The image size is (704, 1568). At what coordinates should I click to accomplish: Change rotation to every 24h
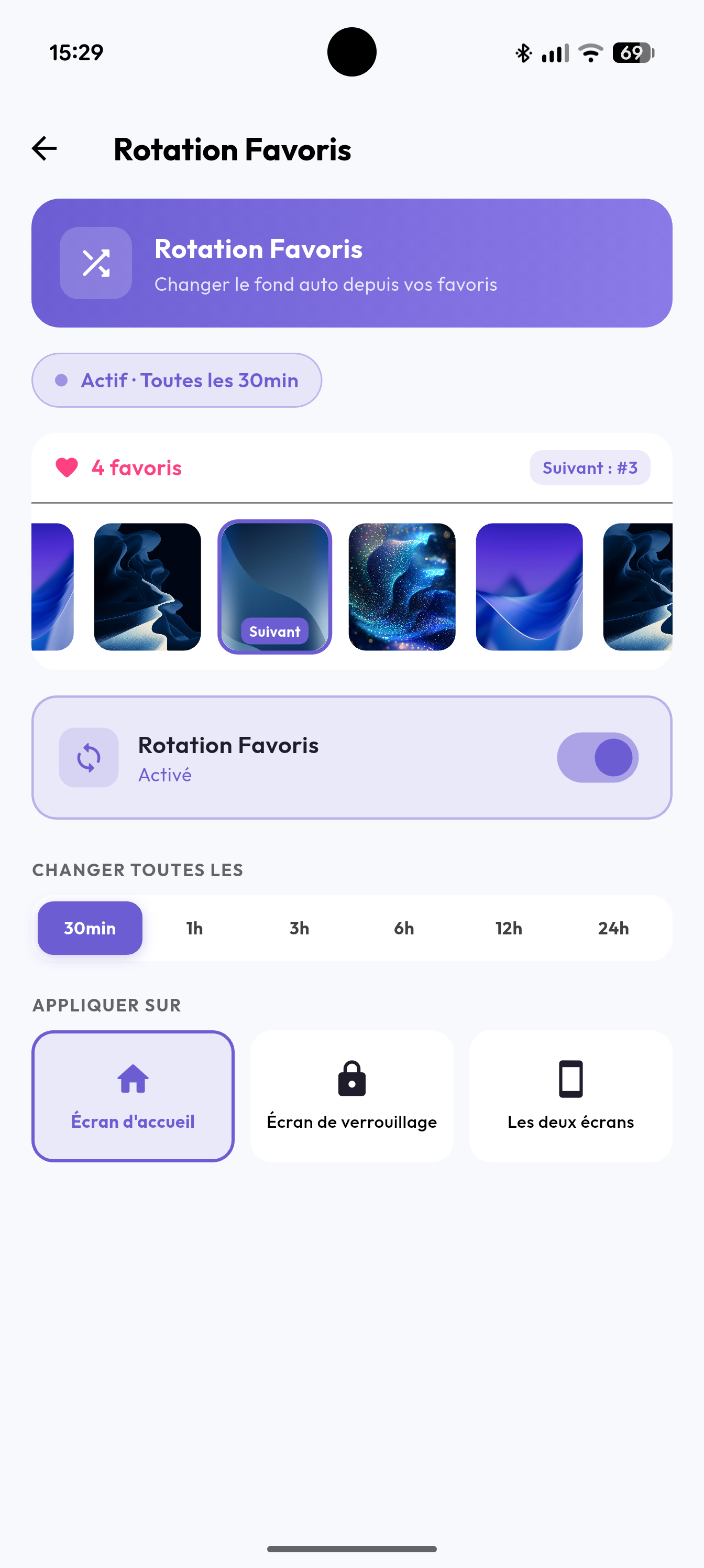coord(613,928)
